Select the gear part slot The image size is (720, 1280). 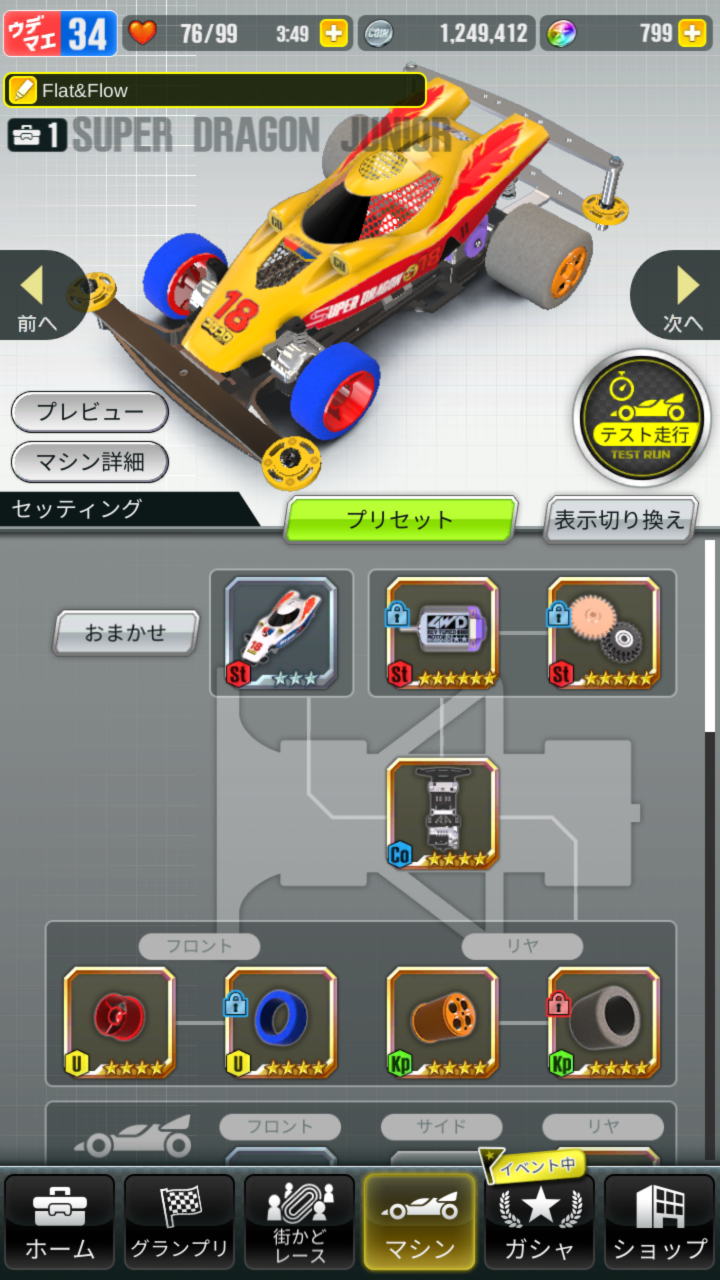(604, 633)
